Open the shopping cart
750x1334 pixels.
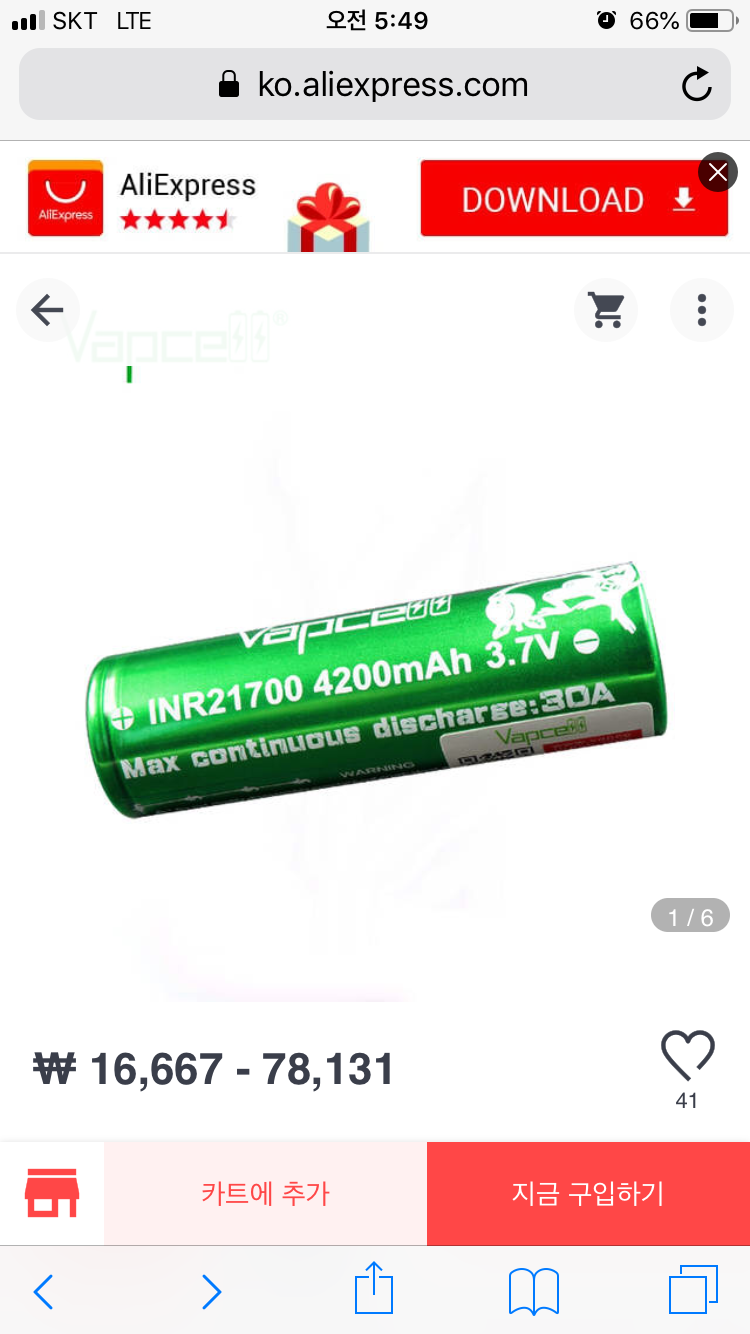point(606,310)
